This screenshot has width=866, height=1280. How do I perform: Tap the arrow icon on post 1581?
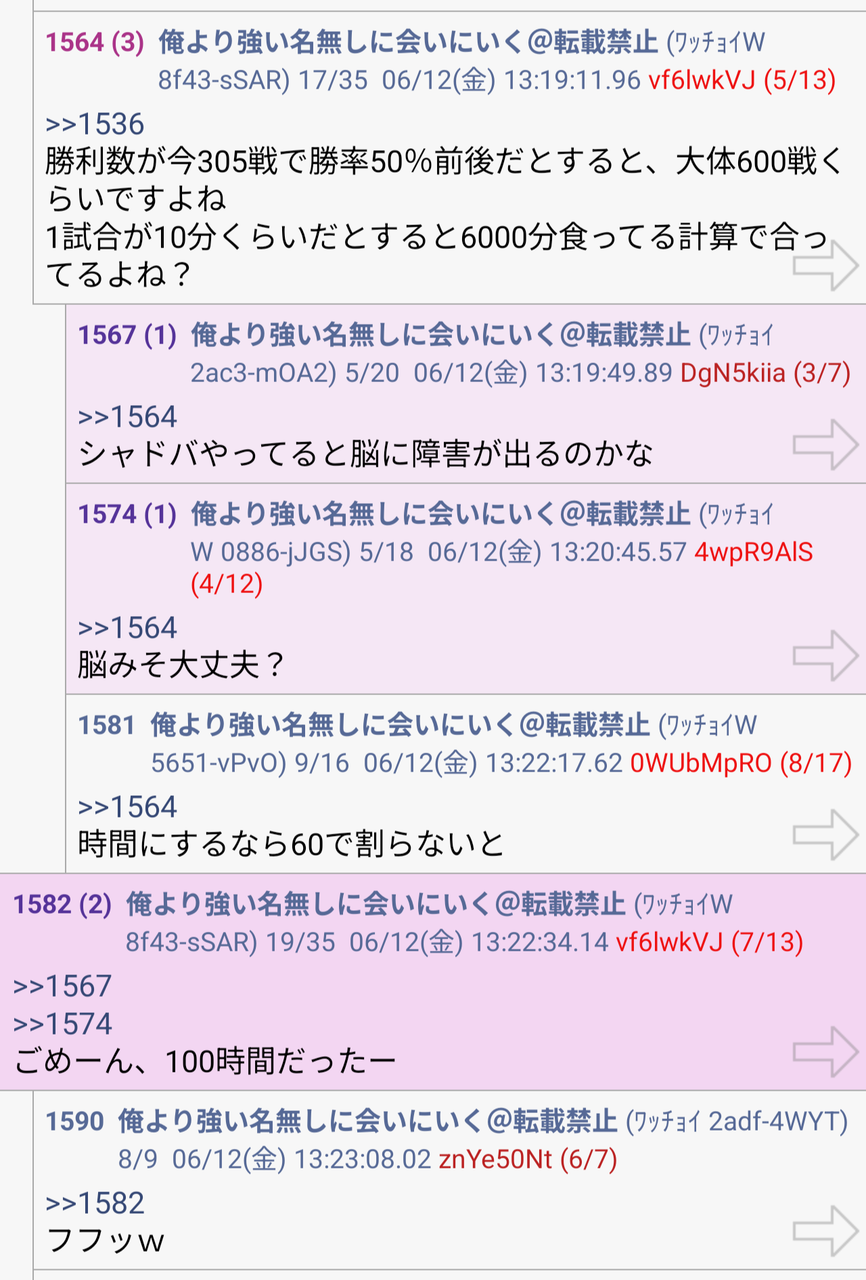pyautogui.click(x=825, y=834)
